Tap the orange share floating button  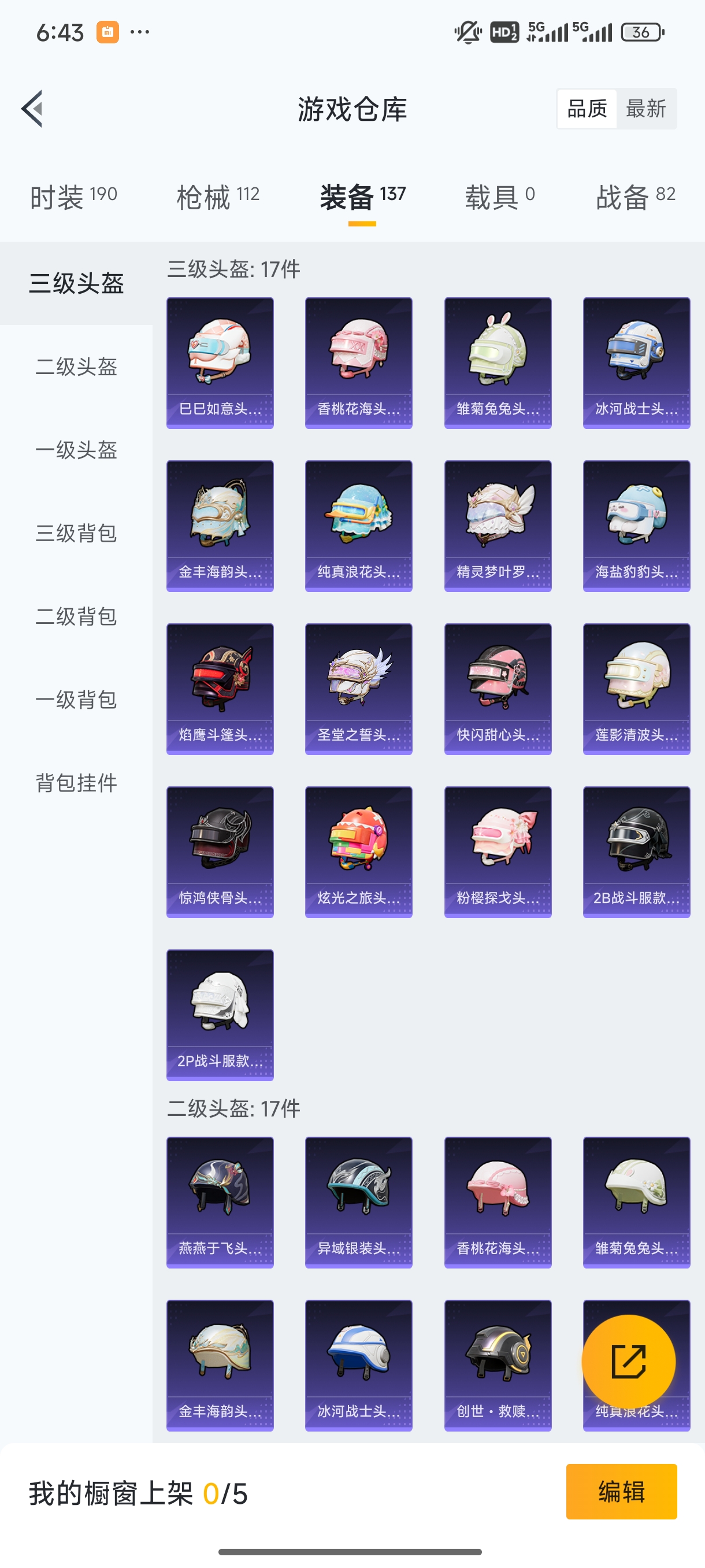628,1362
